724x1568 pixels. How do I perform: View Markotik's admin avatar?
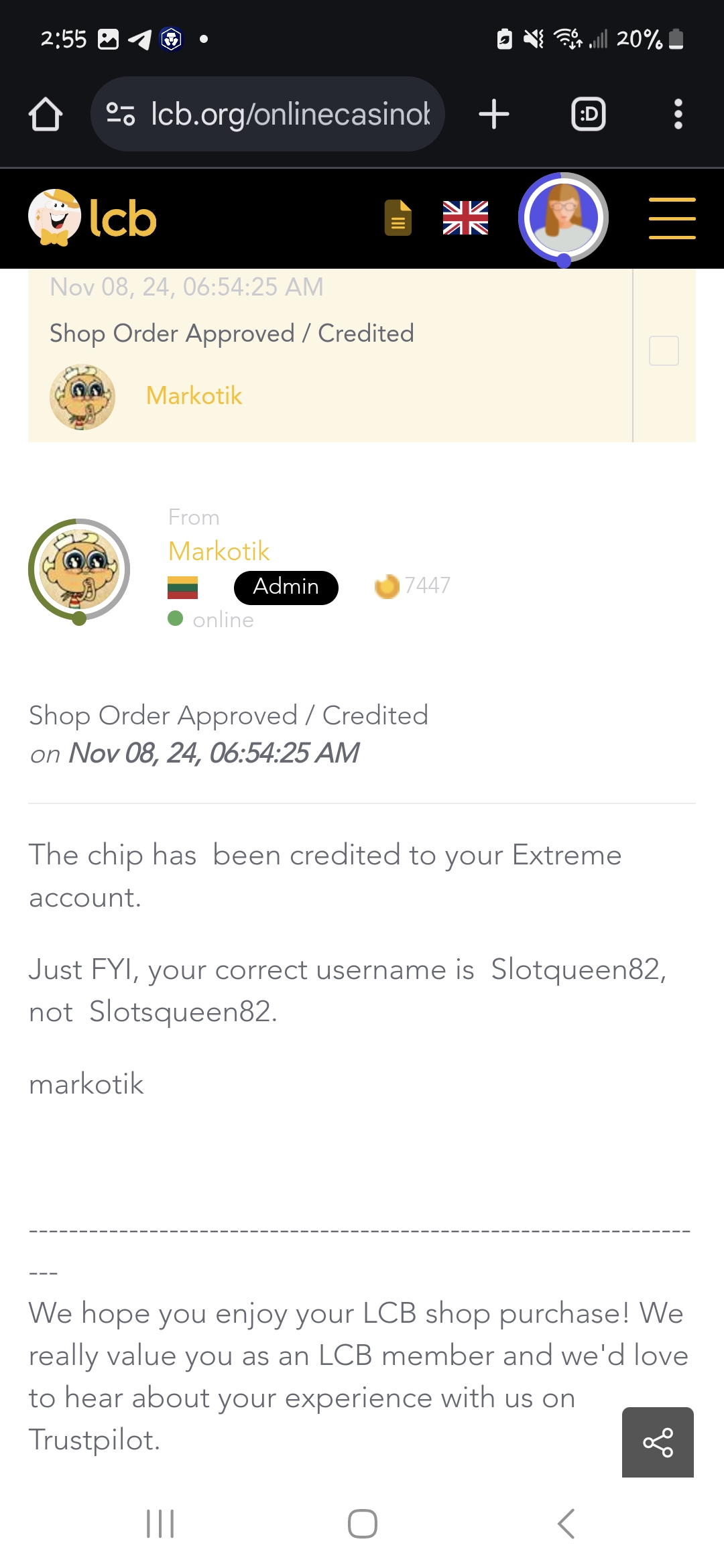(x=79, y=570)
